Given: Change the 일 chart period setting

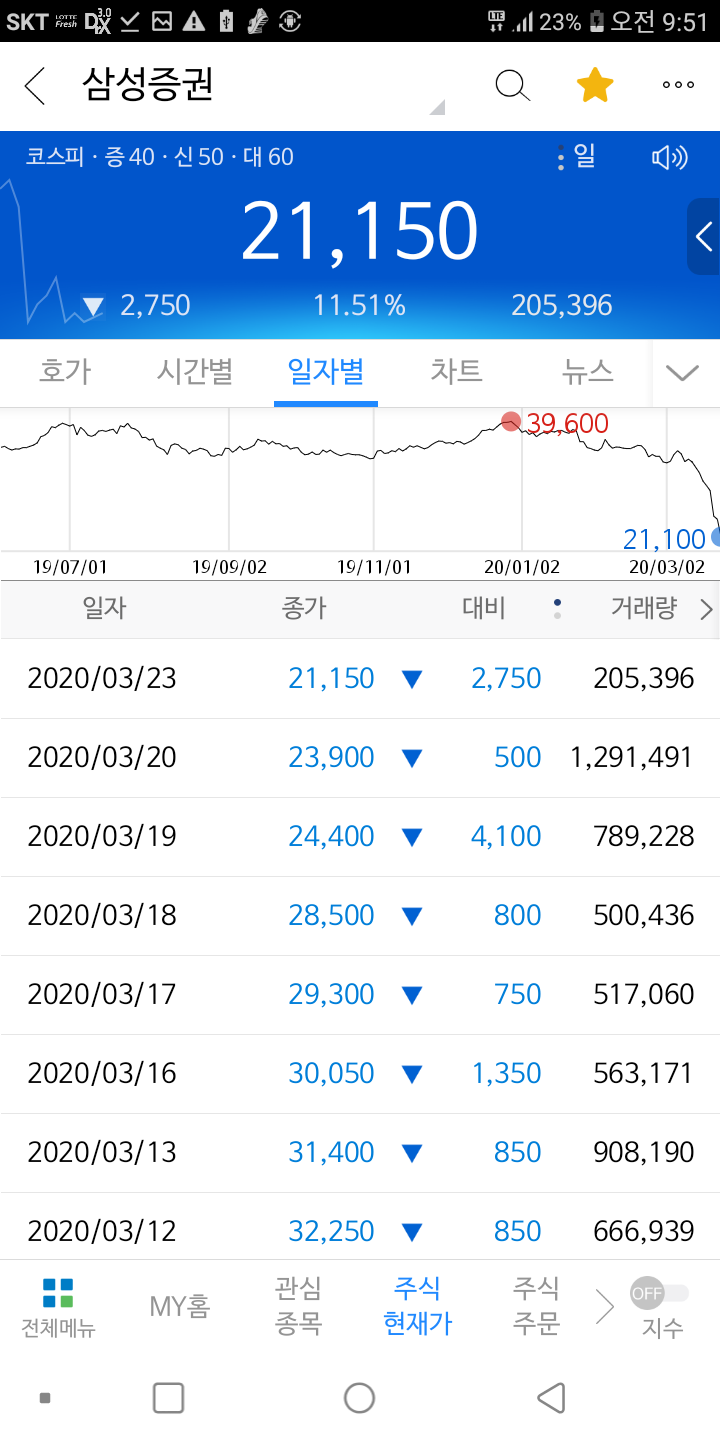Looking at the screenshot, I should [575, 157].
